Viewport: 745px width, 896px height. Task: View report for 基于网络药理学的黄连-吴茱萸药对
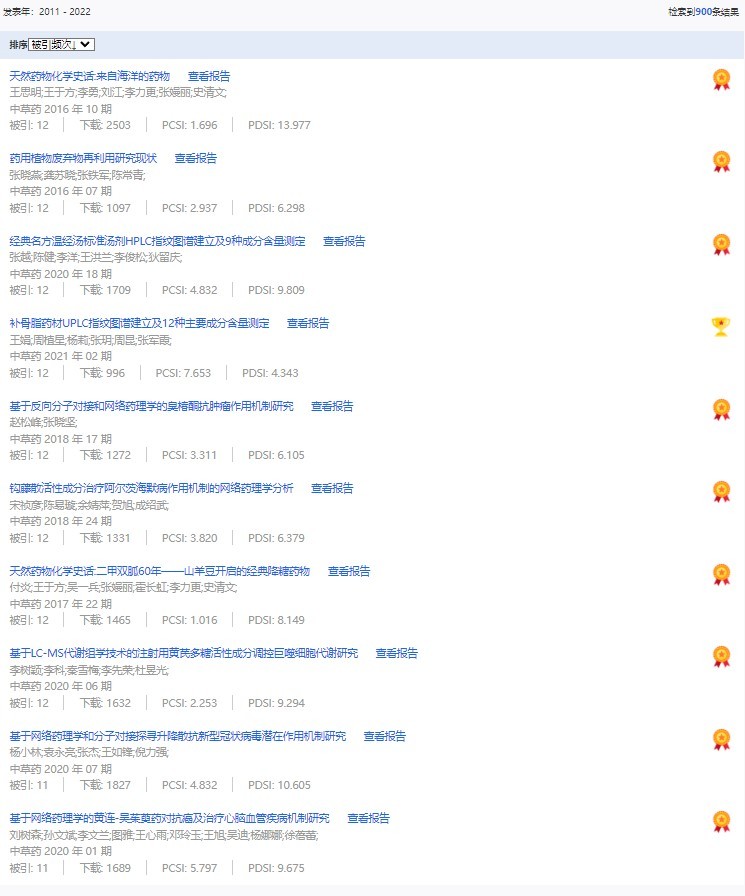pos(368,818)
